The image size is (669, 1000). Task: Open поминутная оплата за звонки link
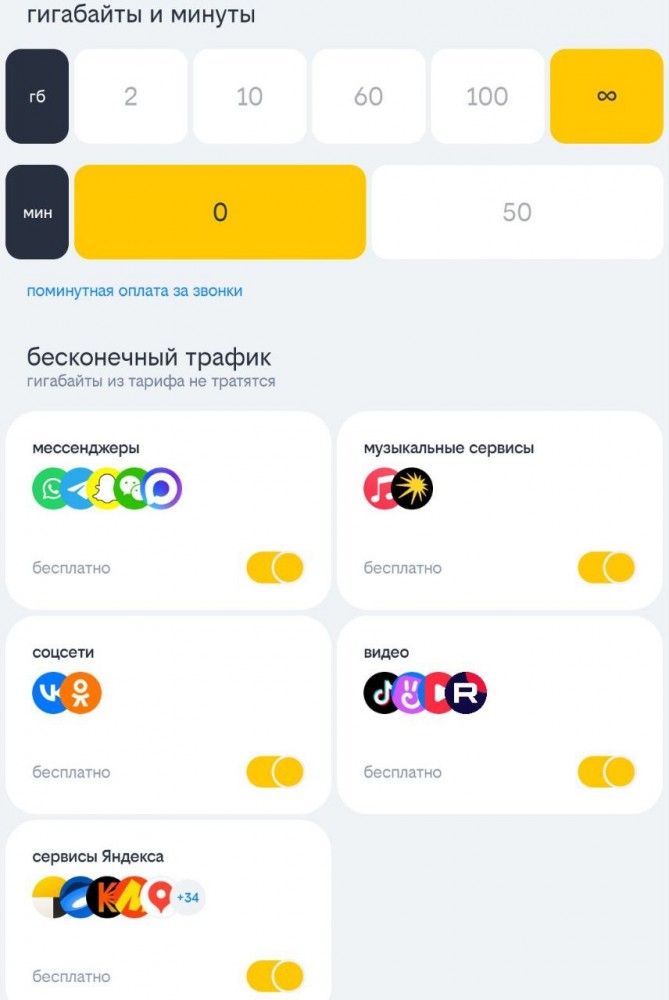coord(134,291)
